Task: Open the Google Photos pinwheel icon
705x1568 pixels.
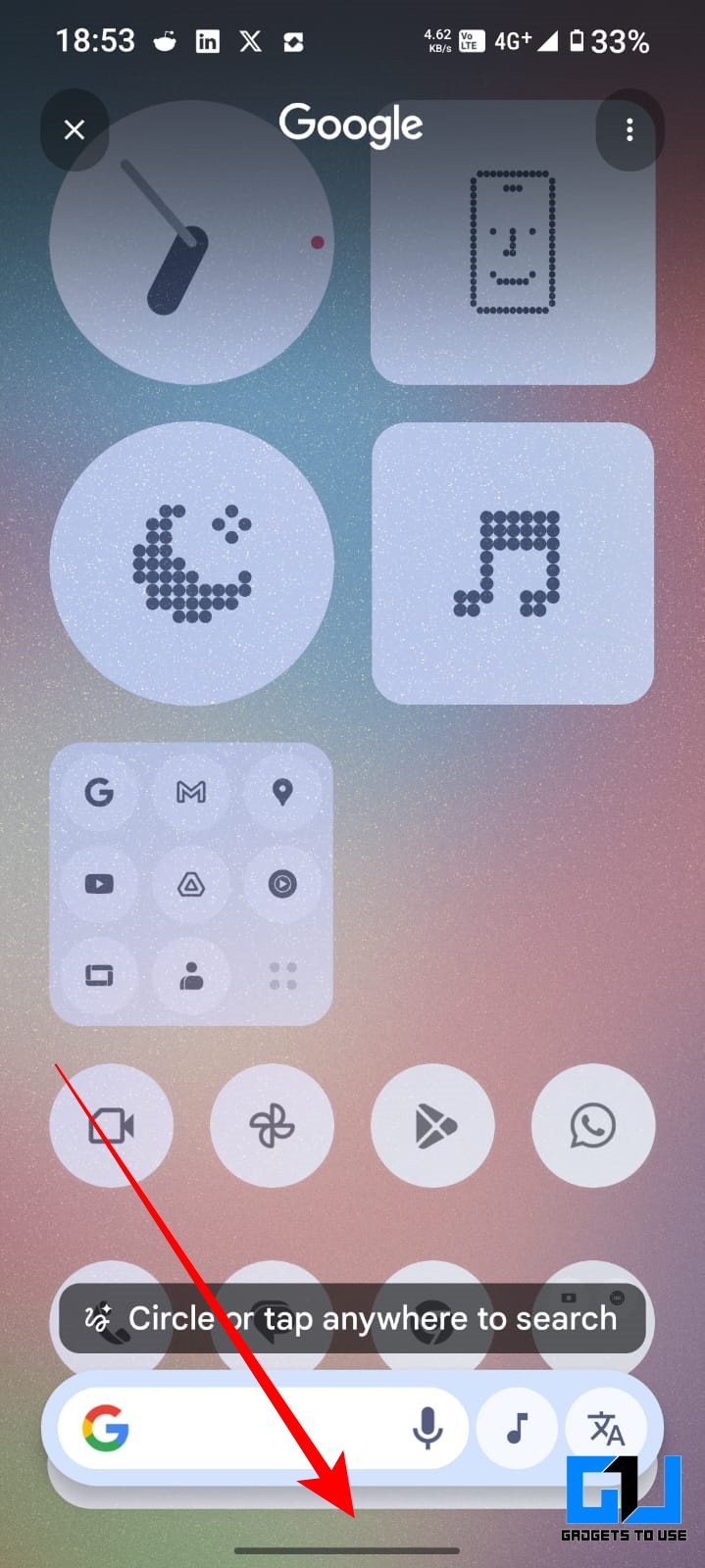Action: pyautogui.click(x=272, y=1126)
